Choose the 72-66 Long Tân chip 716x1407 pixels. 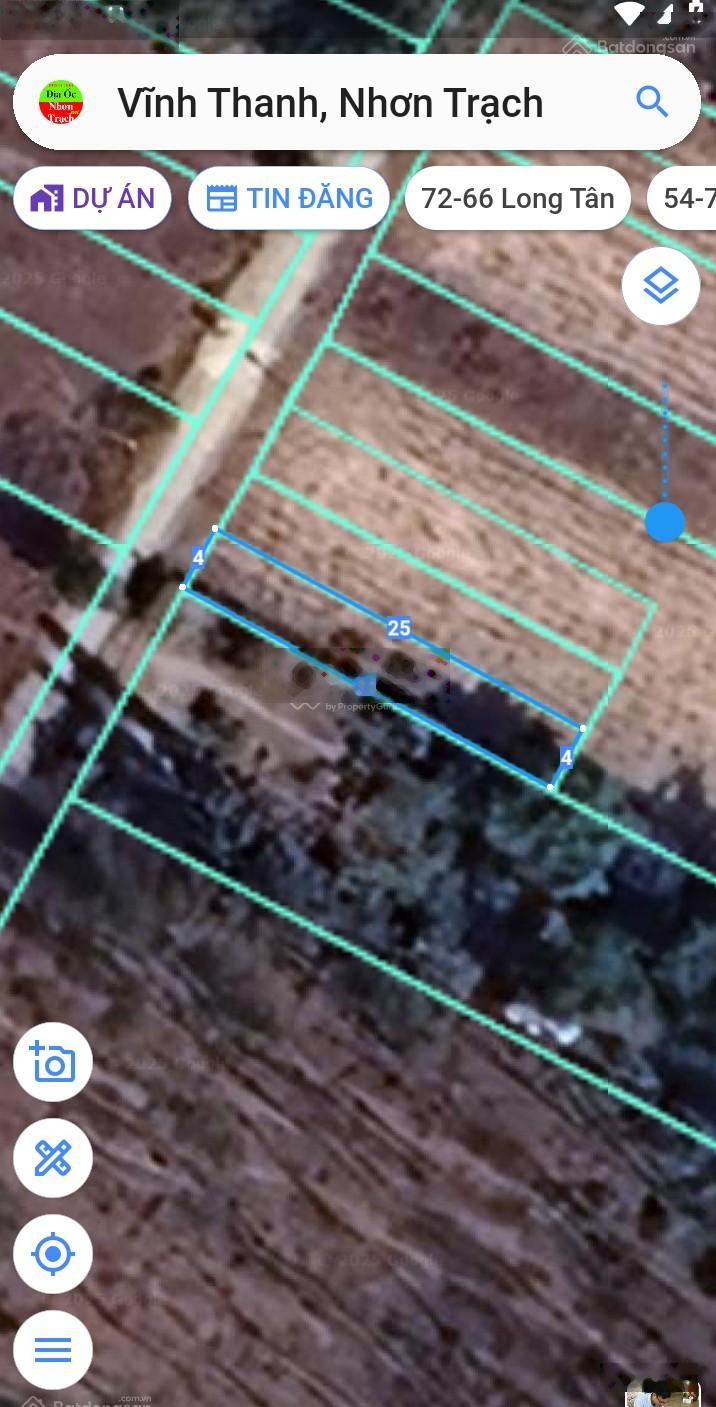tap(517, 198)
